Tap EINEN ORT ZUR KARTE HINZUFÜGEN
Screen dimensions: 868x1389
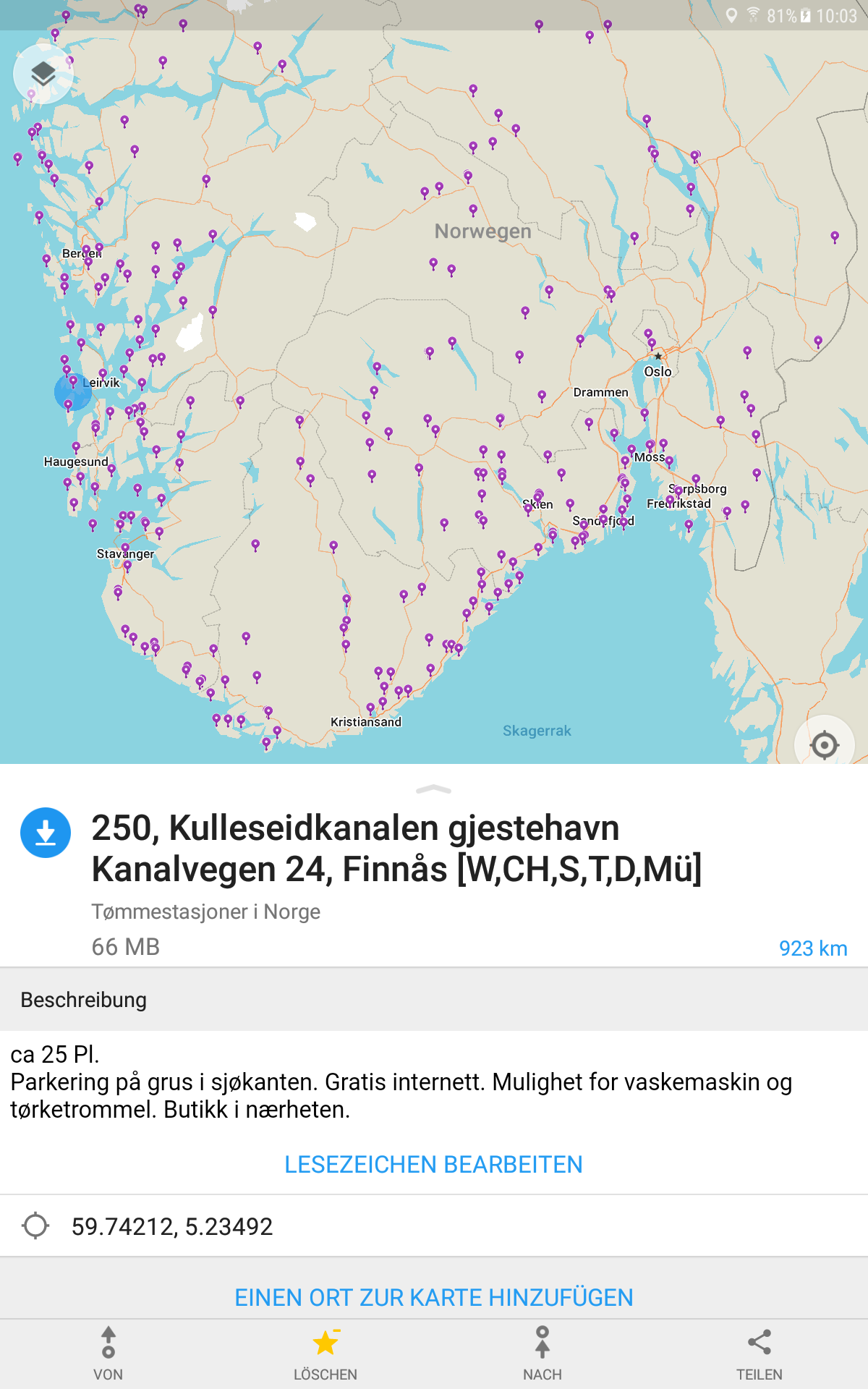(434, 1297)
